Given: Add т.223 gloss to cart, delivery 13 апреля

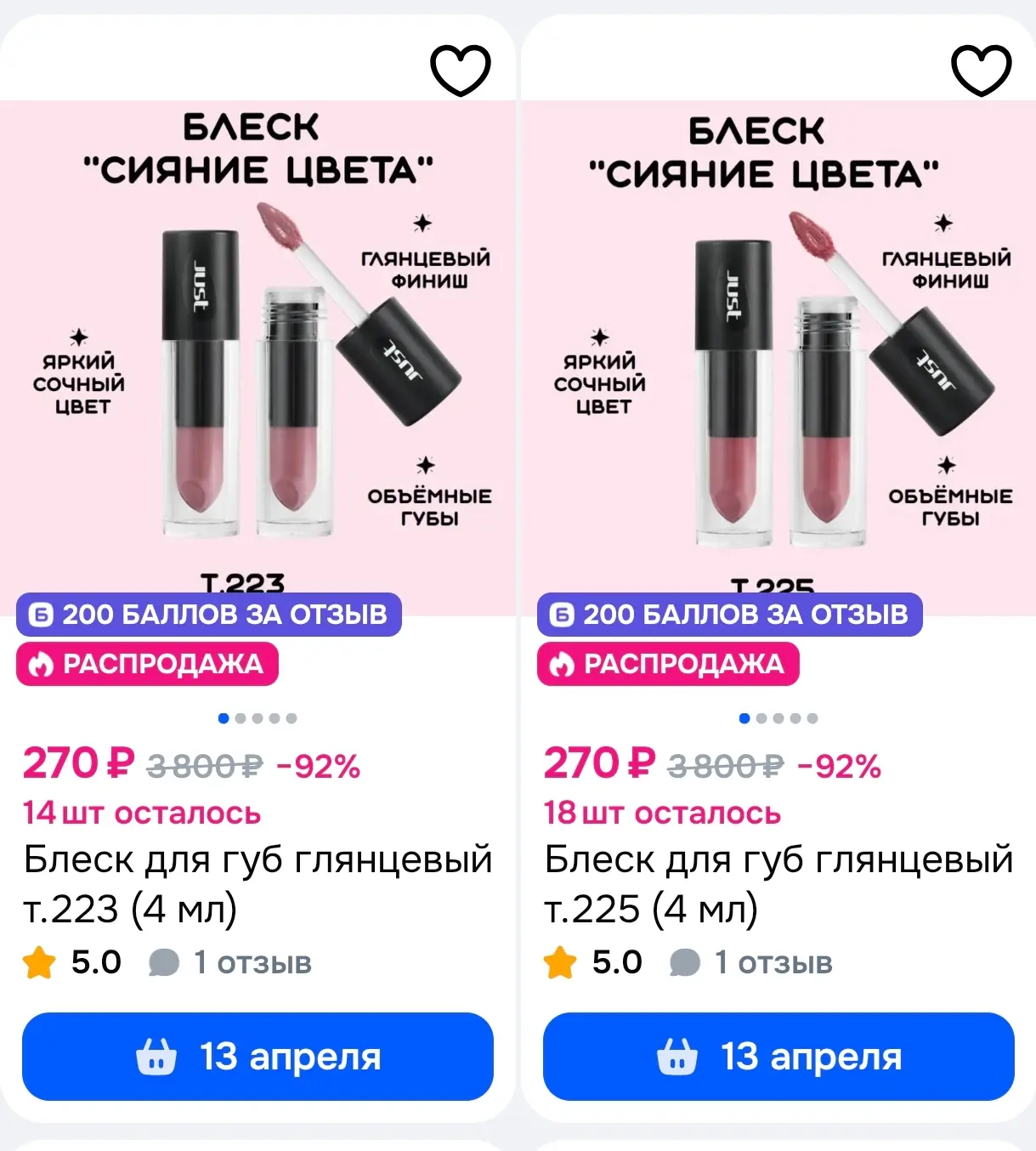Looking at the screenshot, I should pos(258,1056).
